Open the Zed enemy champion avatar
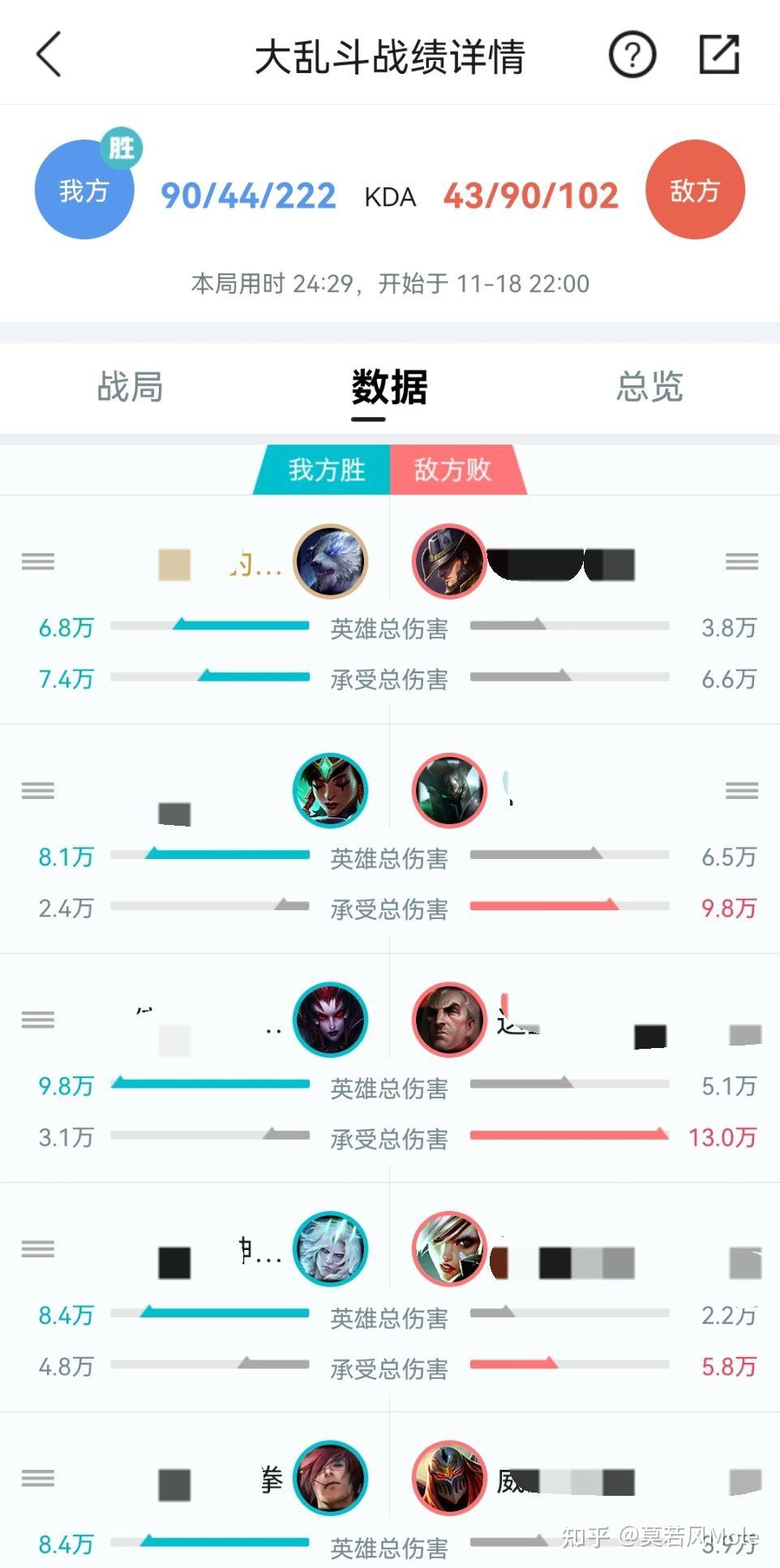This screenshot has width=780, height=1568. pyautogui.click(x=448, y=1478)
